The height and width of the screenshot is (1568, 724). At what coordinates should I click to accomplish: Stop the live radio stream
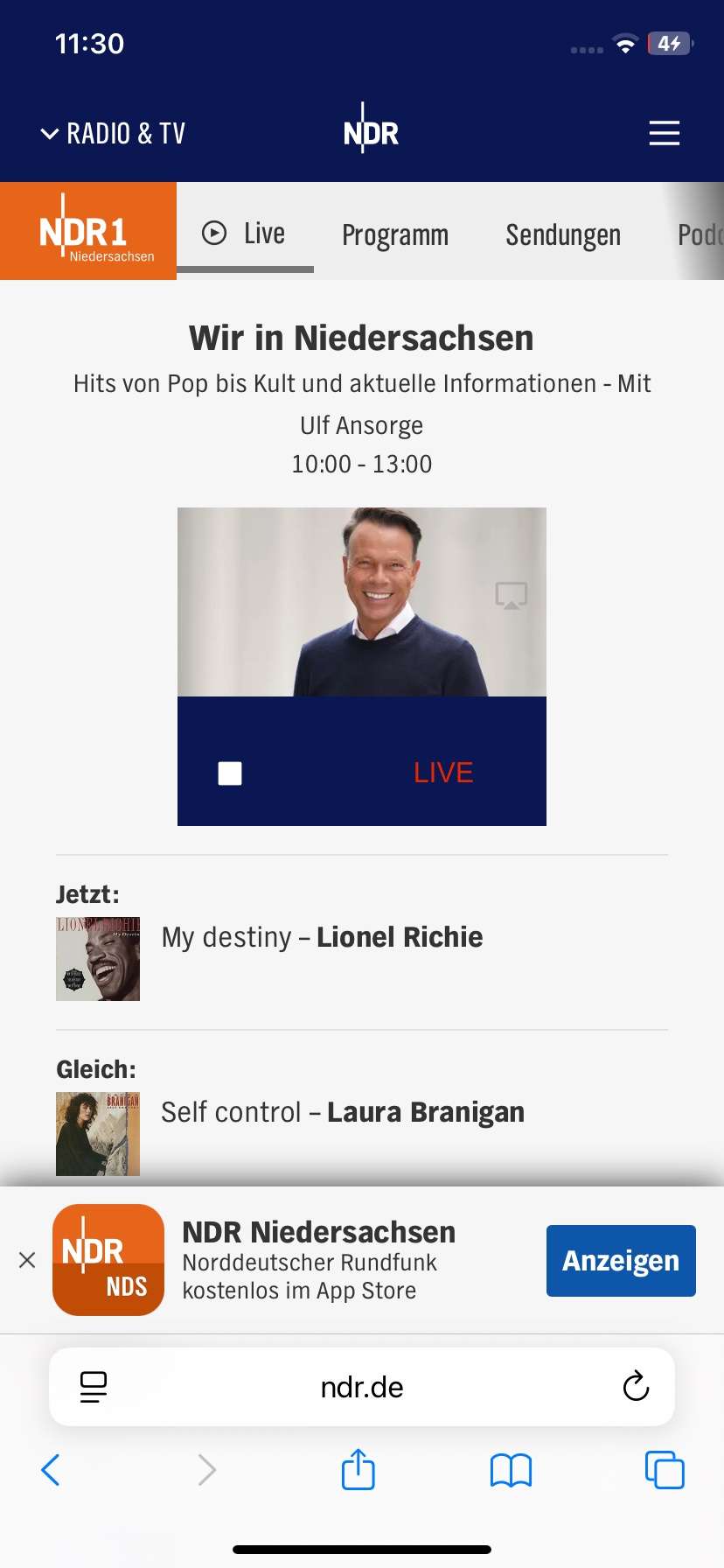tap(230, 773)
